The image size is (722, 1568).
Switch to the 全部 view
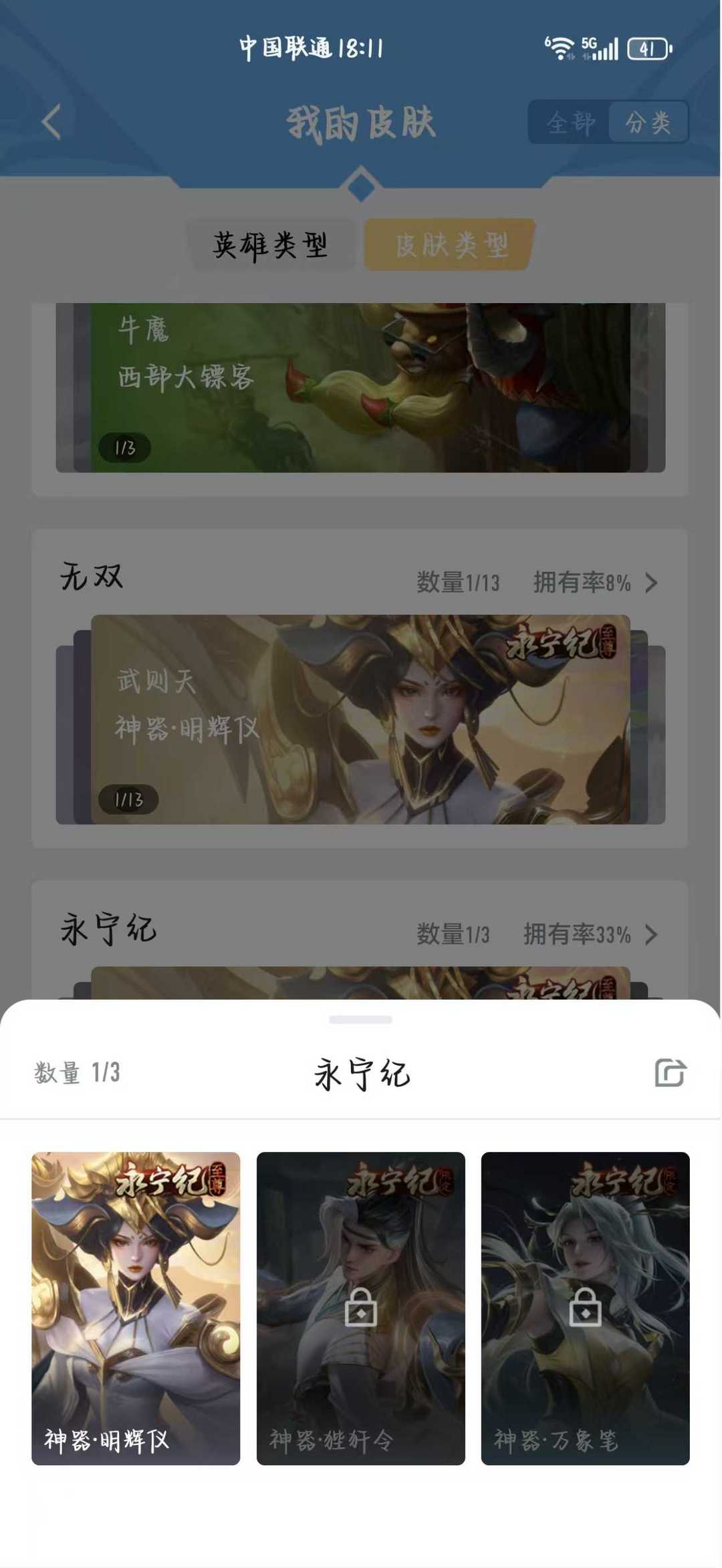570,122
